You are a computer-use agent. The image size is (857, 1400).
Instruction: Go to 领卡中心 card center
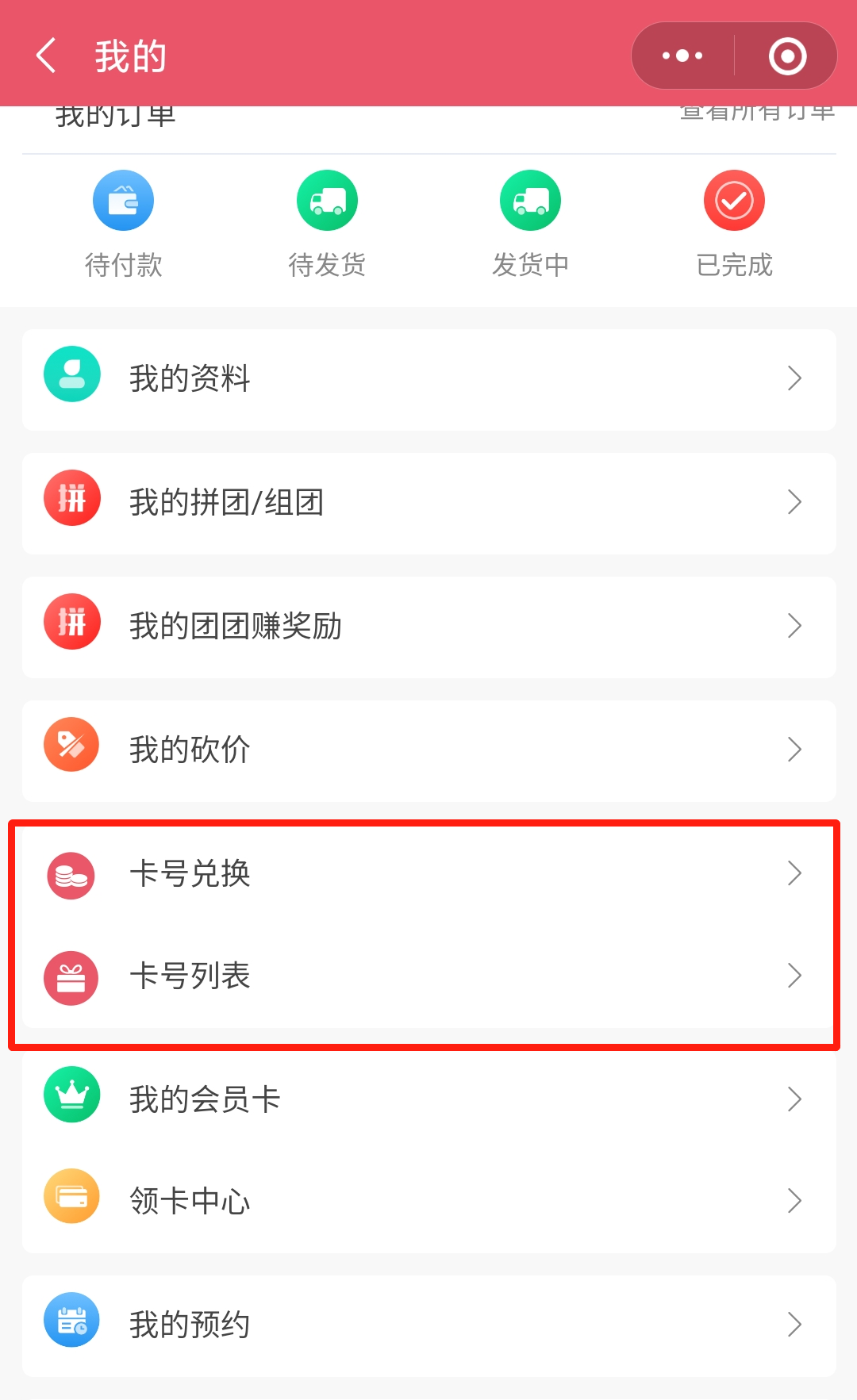click(429, 1201)
